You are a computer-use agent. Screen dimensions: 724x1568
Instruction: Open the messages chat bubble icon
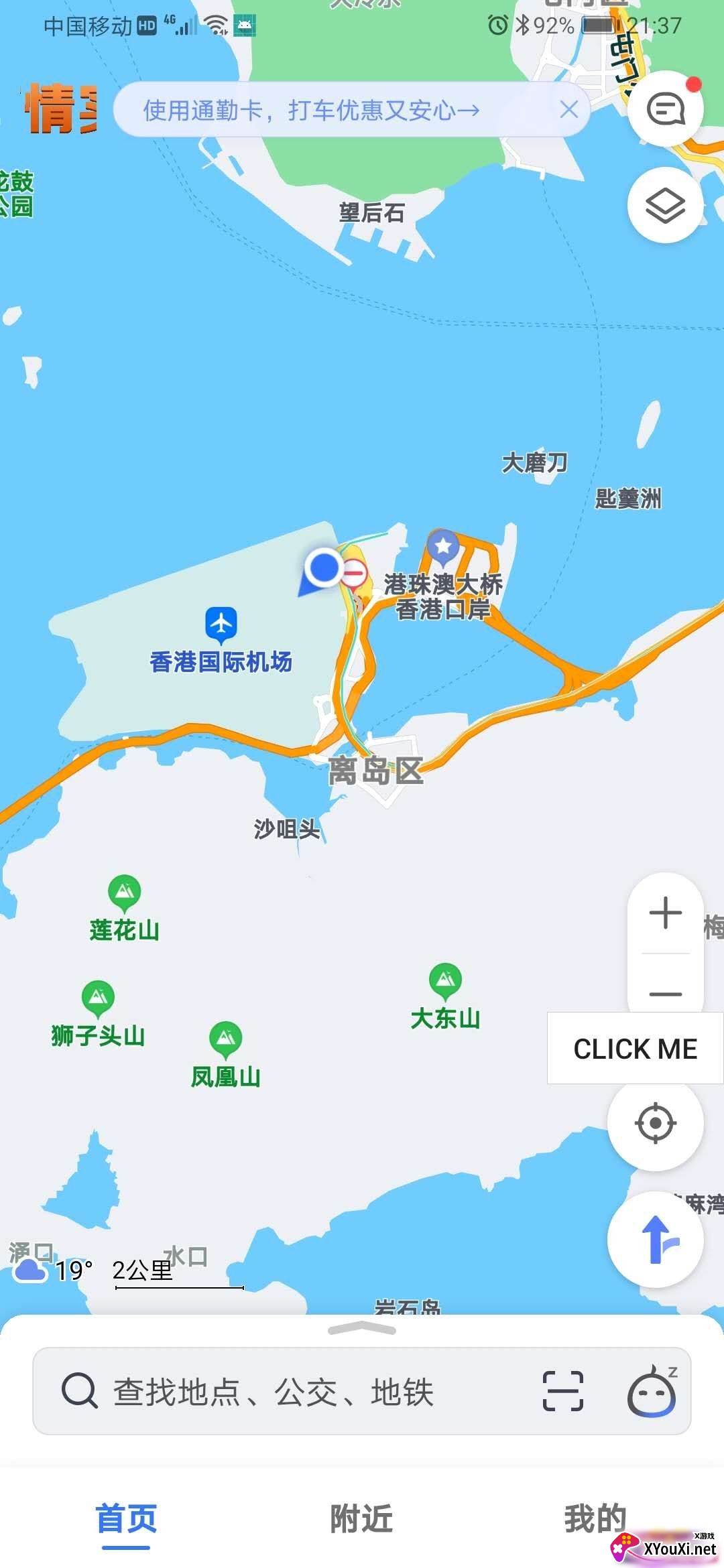[665, 109]
